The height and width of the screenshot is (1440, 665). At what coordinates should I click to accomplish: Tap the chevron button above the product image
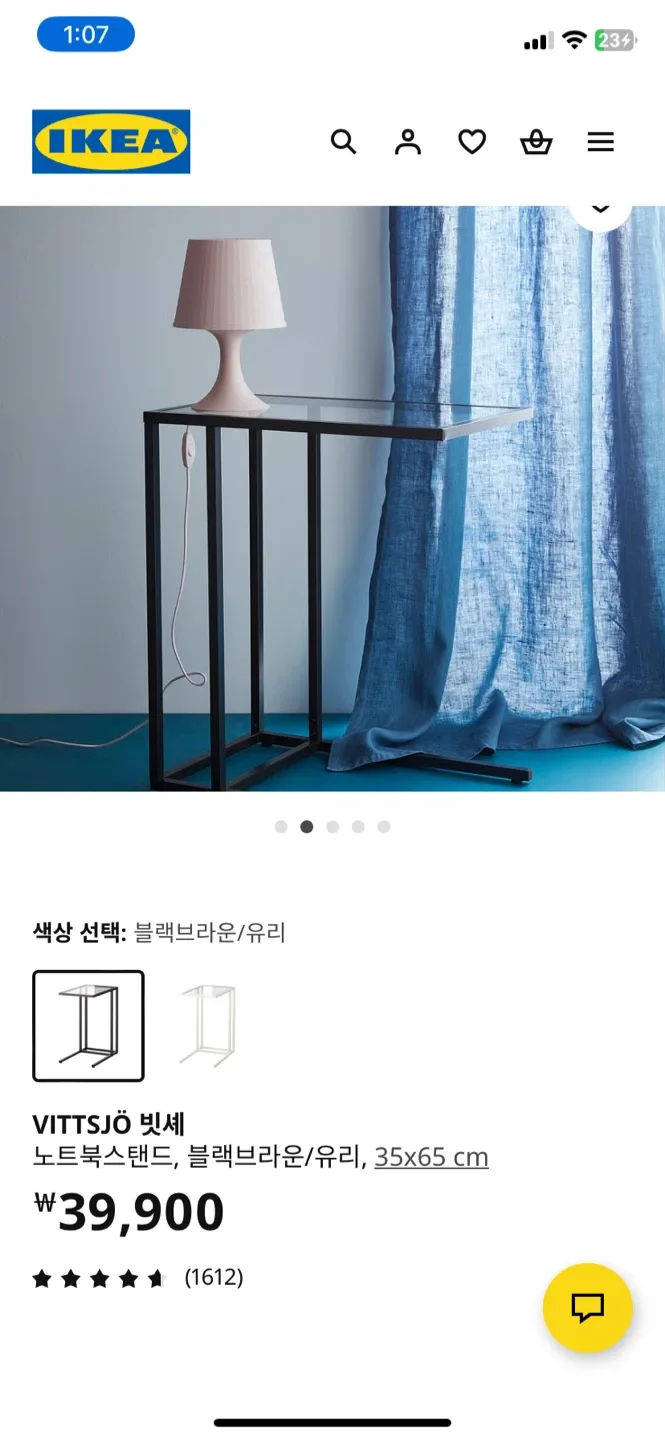tap(600, 209)
